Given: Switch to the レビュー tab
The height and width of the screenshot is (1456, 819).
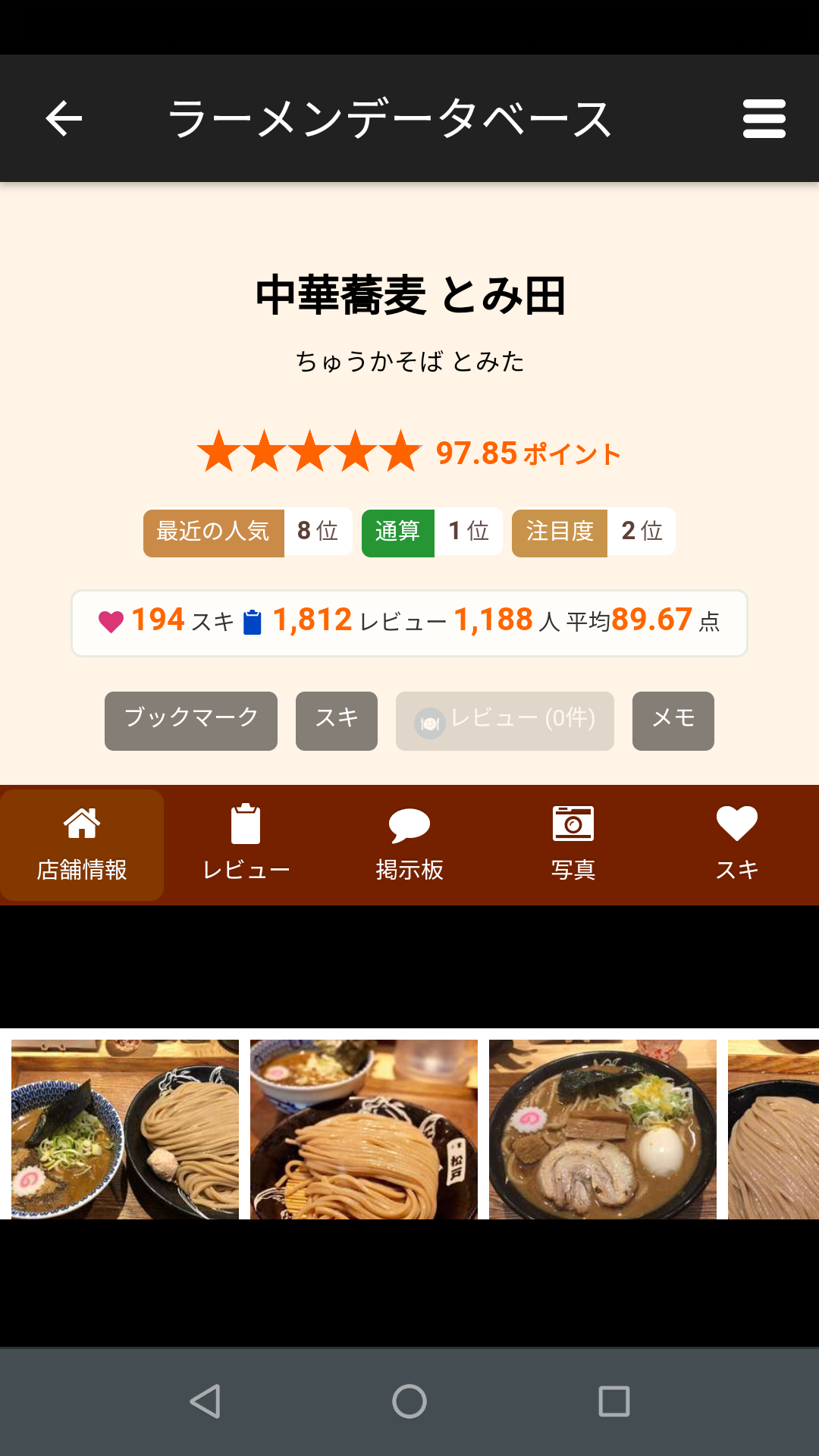Looking at the screenshot, I should click(x=246, y=845).
